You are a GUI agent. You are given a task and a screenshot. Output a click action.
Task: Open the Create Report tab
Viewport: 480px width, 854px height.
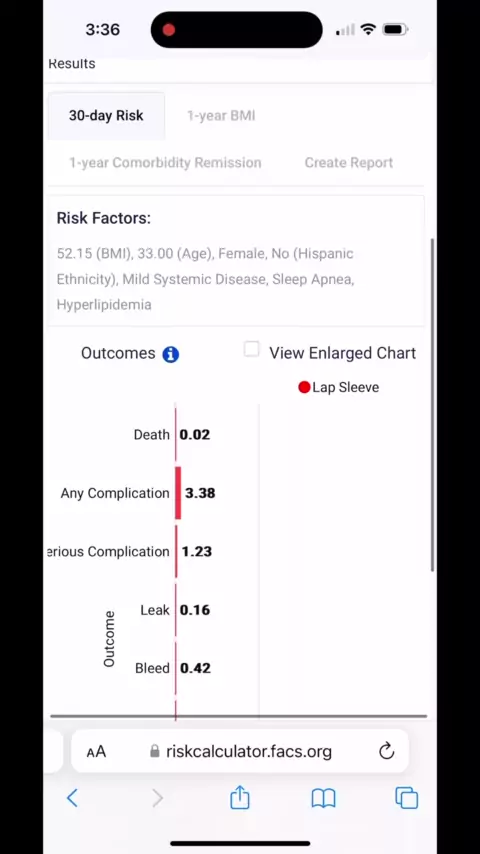click(349, 163)
